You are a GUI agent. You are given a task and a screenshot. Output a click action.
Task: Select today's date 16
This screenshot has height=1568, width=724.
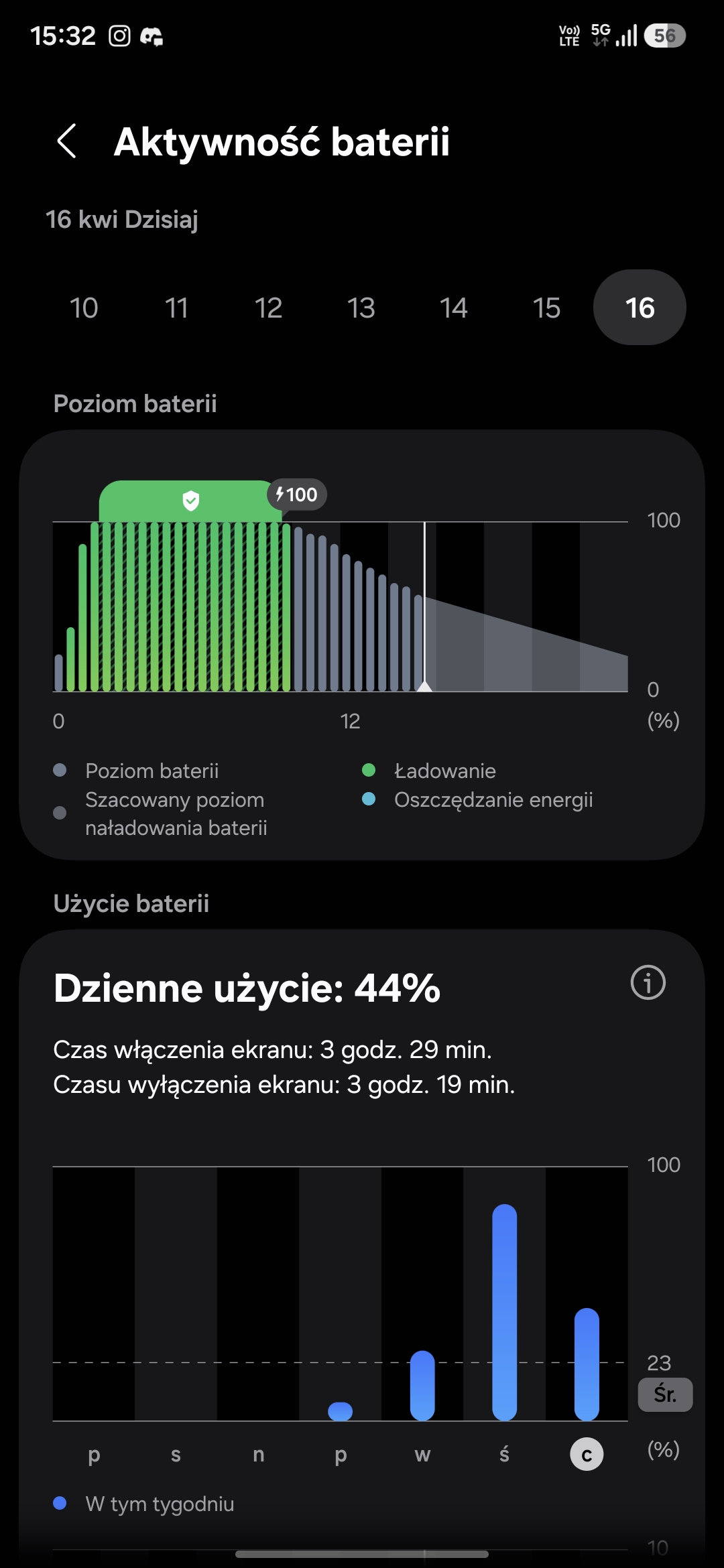640,308
